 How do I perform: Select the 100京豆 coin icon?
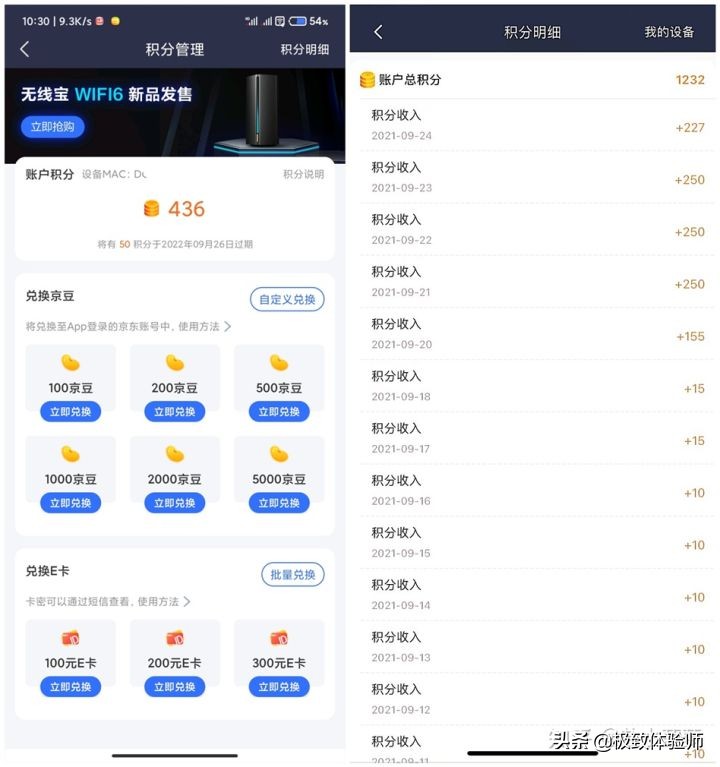[69, 364]
